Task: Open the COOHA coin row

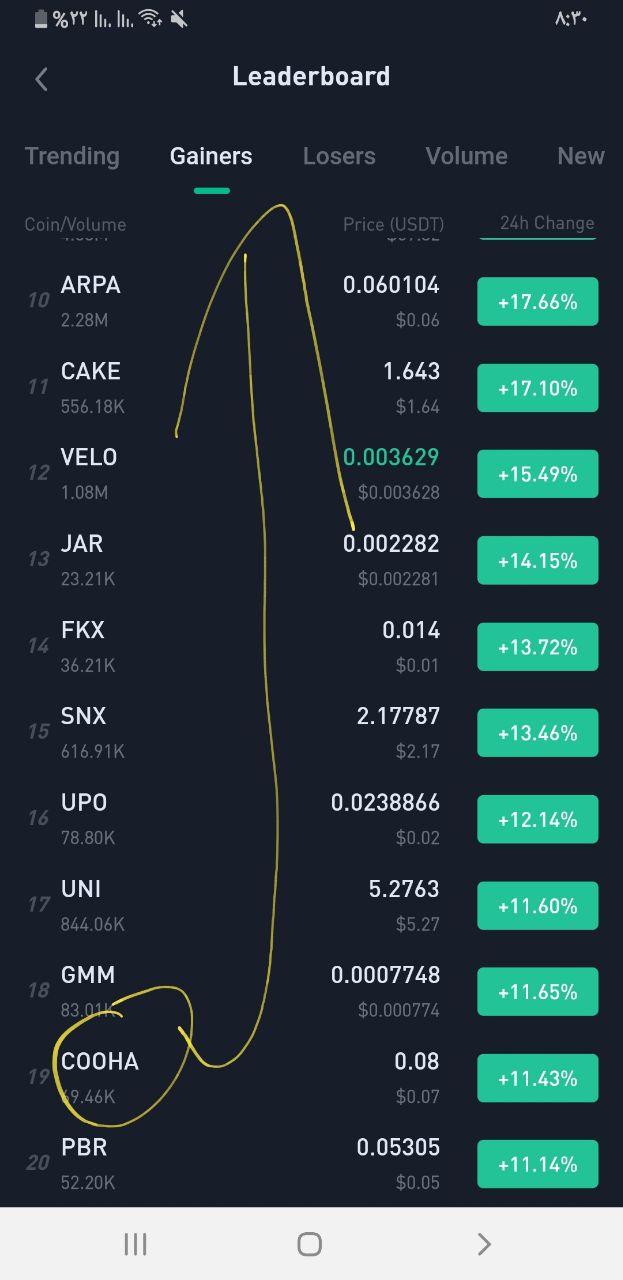Action: 311,1078
